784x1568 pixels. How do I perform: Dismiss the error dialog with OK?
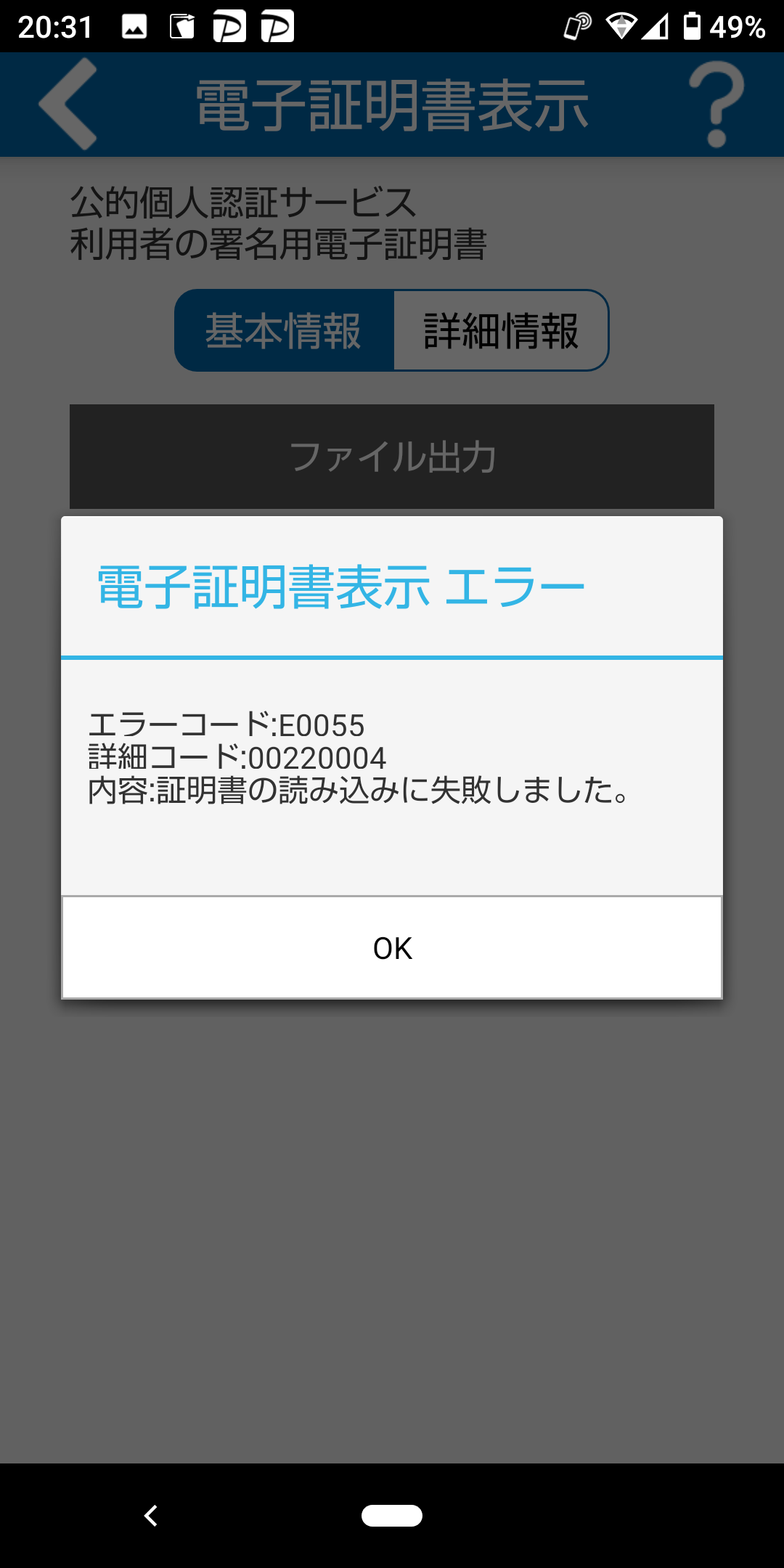tap(392, 947)
